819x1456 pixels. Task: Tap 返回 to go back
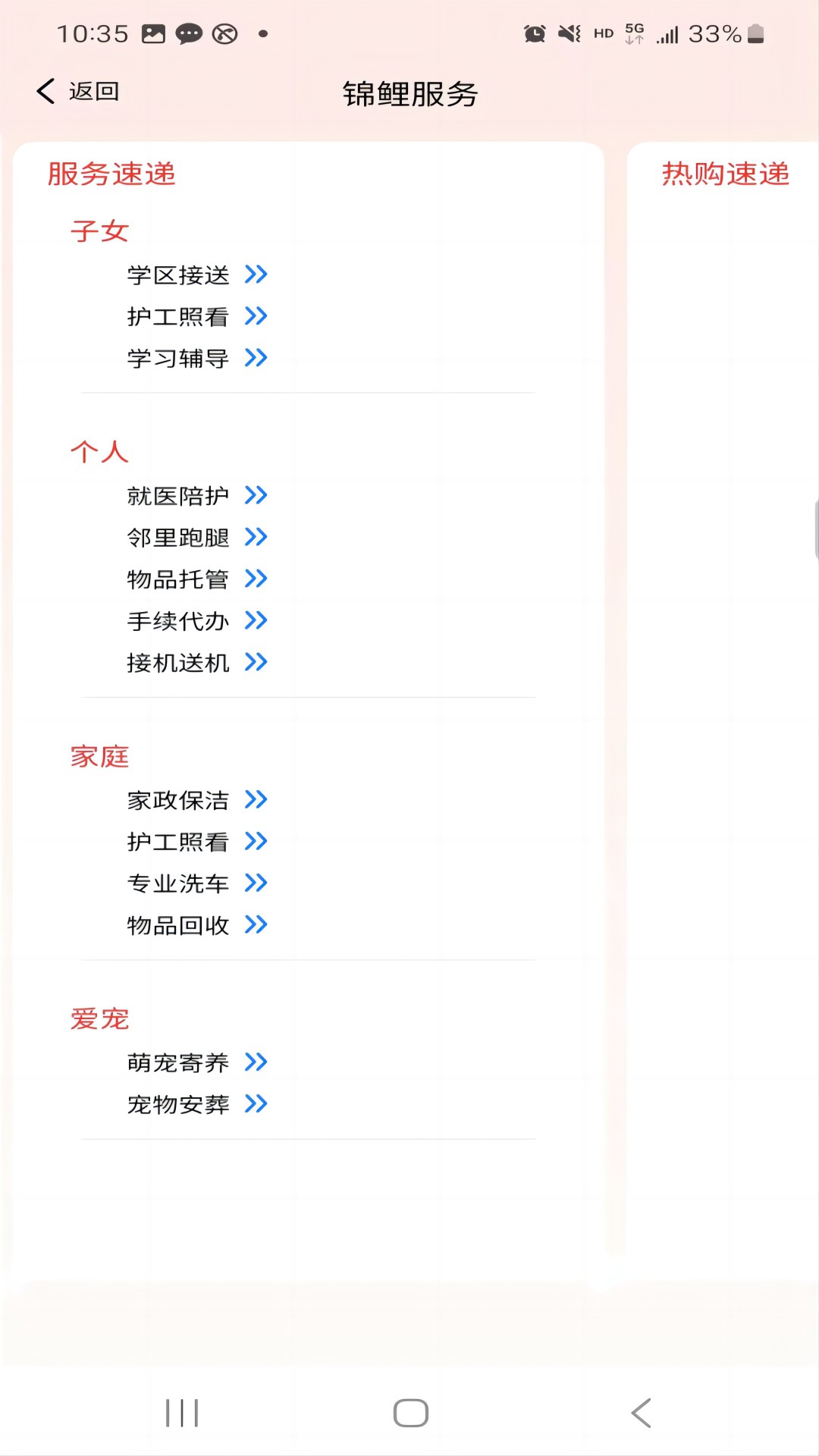(x=77, y=90)
